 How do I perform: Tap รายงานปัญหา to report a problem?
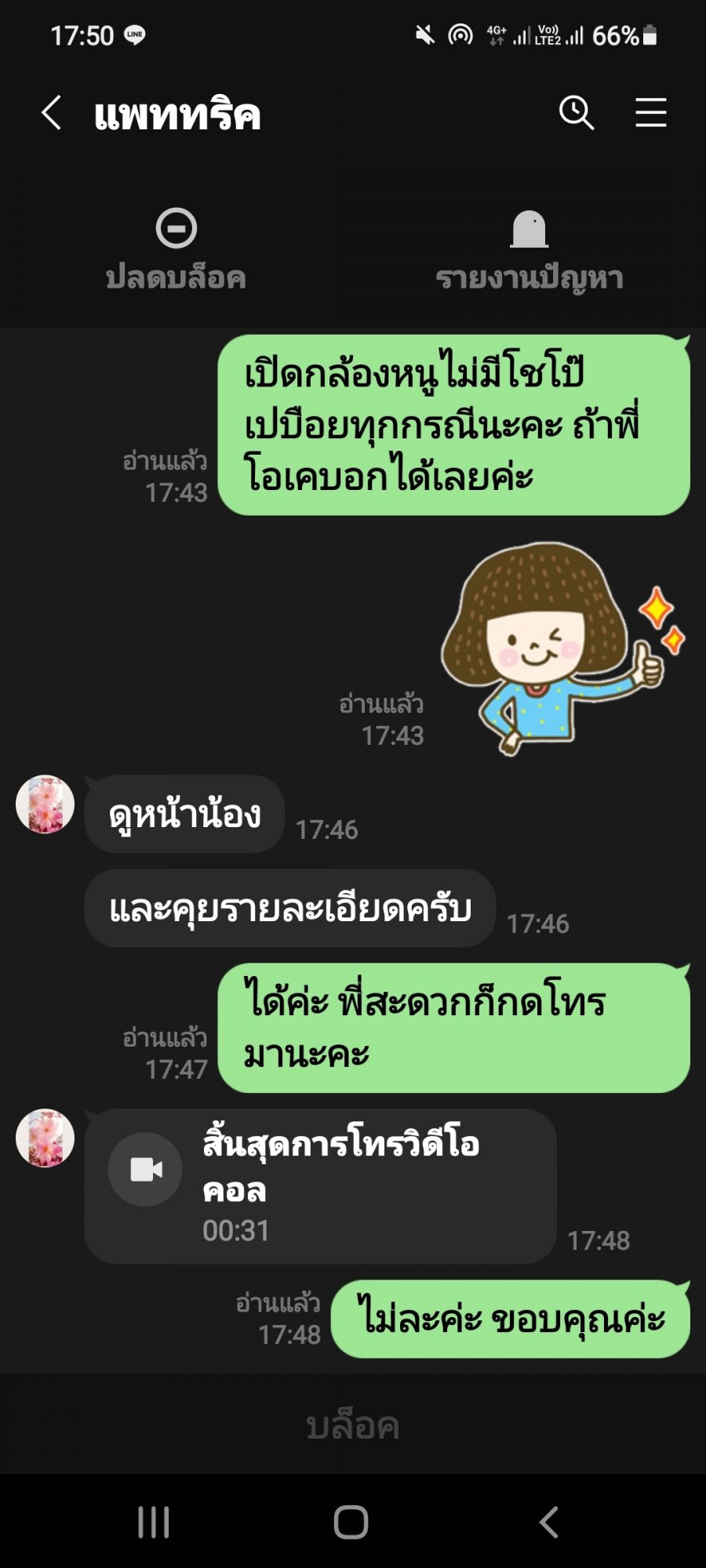[529, 251]
